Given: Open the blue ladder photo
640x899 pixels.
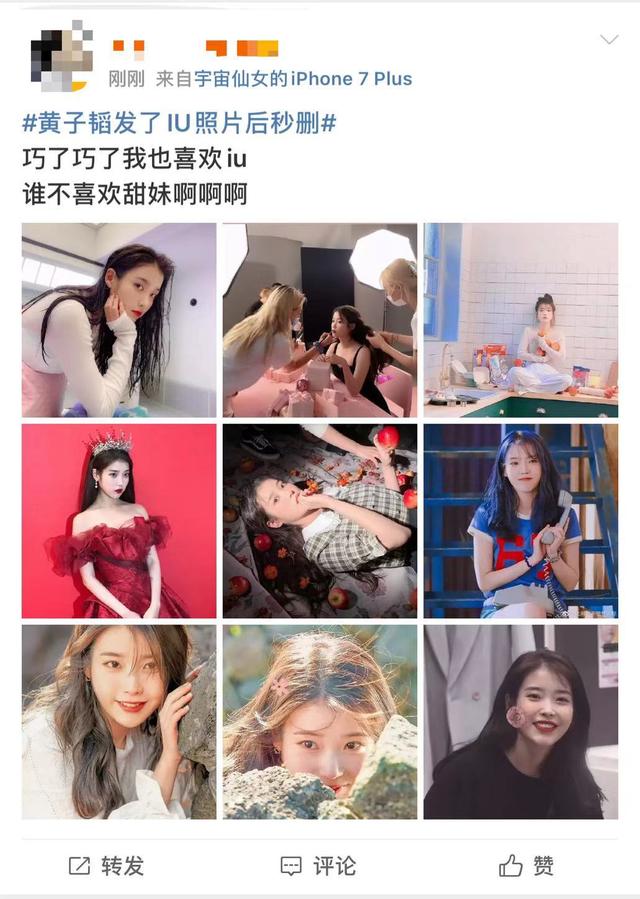Looking at the screenshot, I should click(x=521, y=521).
